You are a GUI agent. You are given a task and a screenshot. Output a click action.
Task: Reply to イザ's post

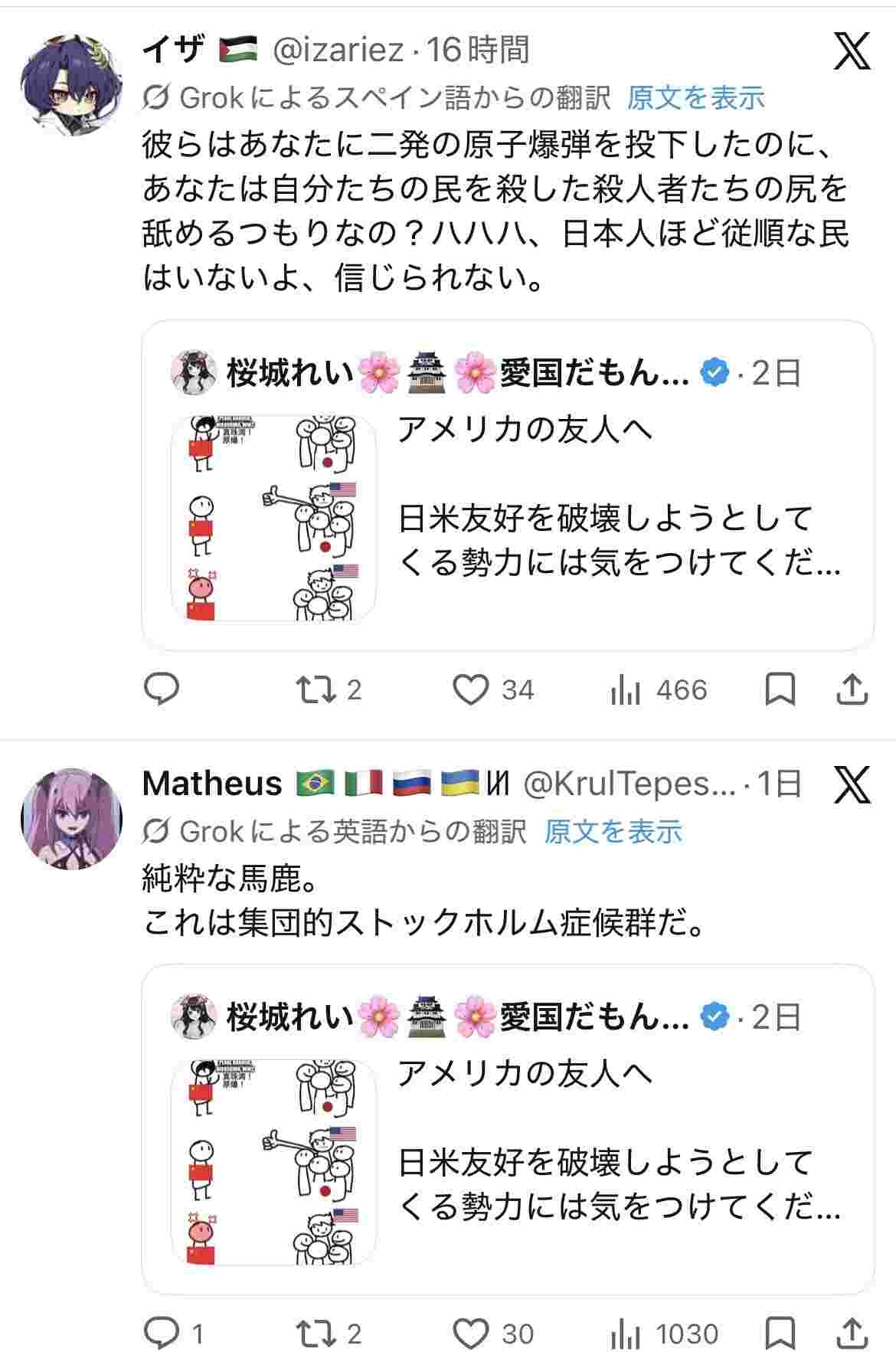coord(162,689)
